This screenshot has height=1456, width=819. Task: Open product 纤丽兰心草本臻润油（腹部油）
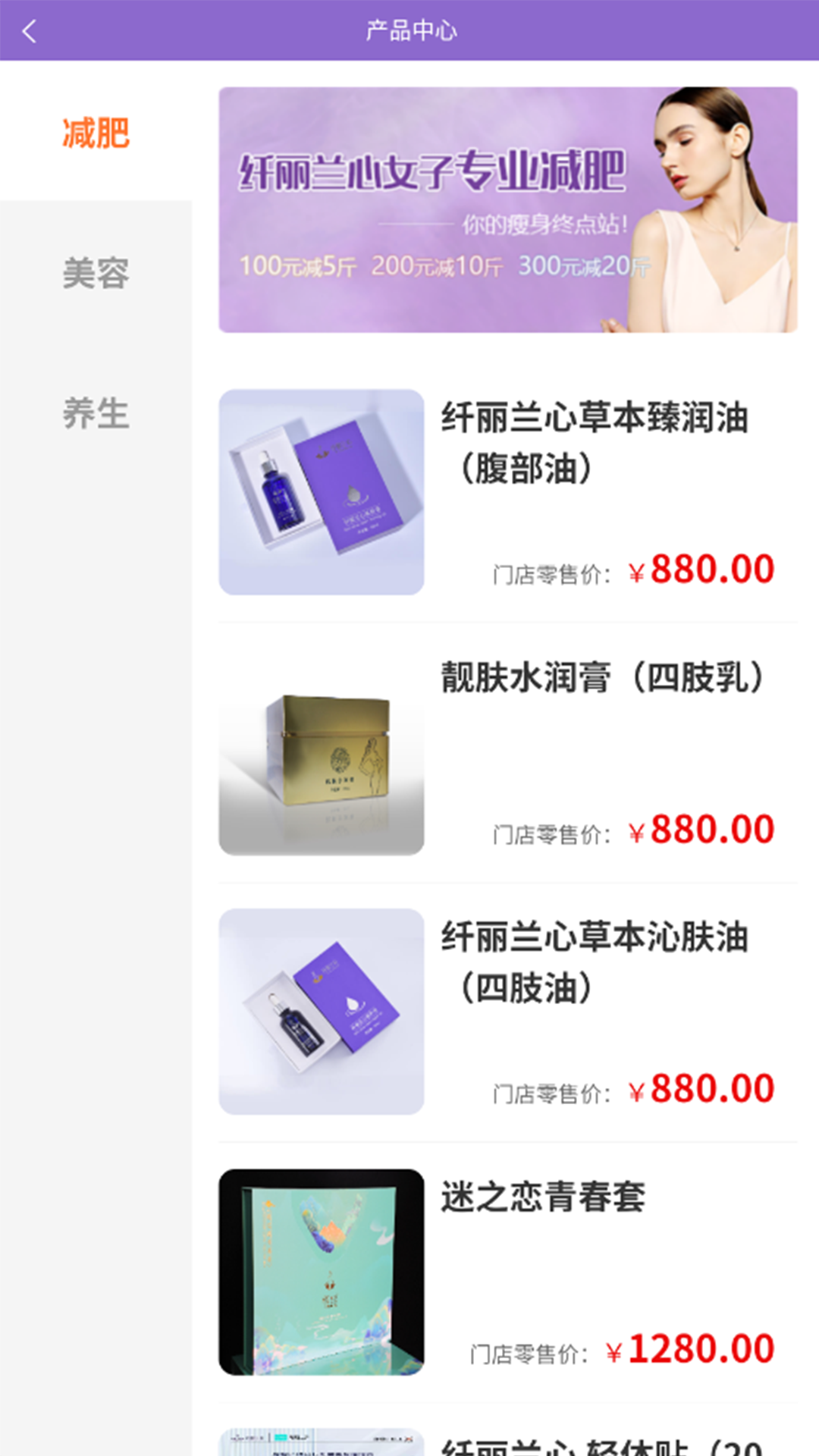[507, 492]
